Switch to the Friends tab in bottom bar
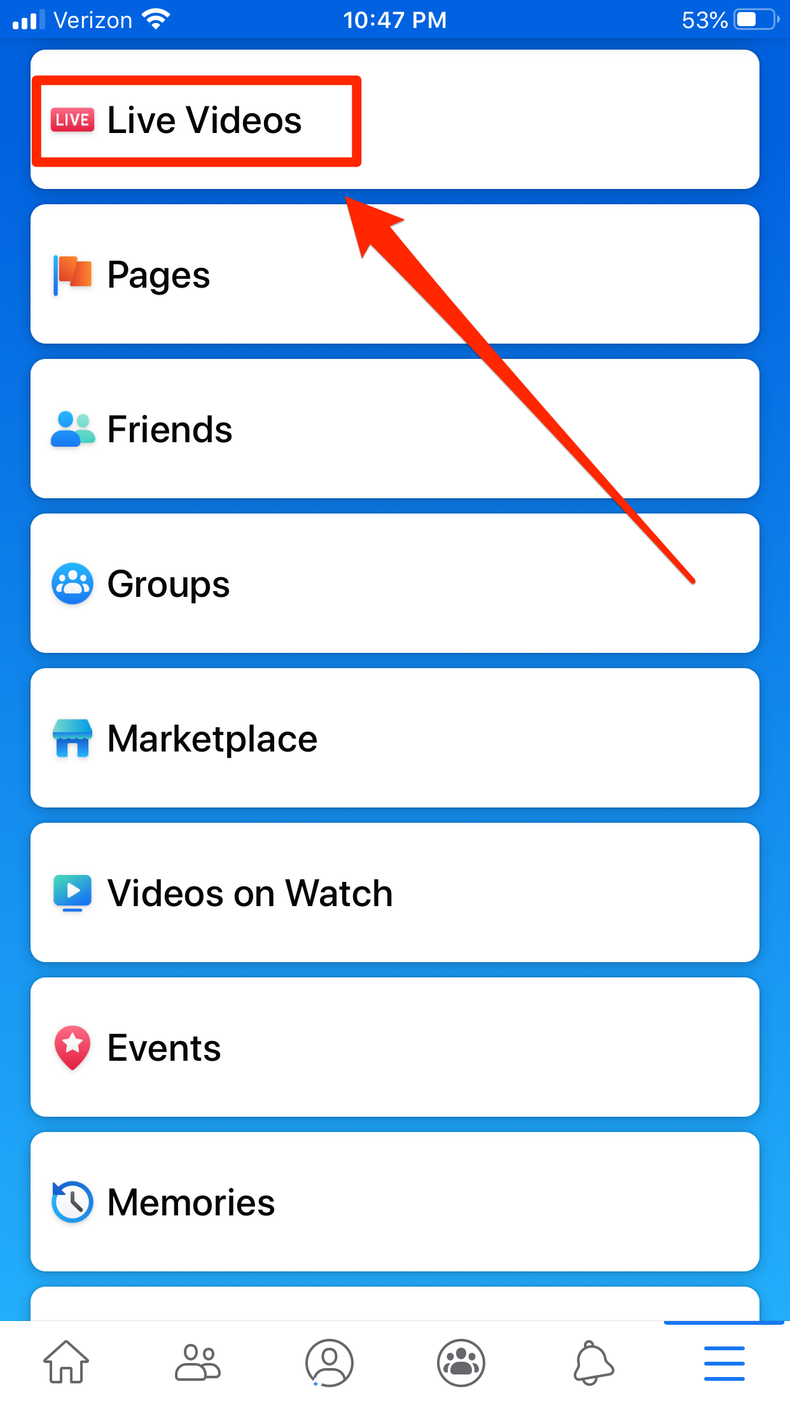790x1405 pixels. 197,1361
